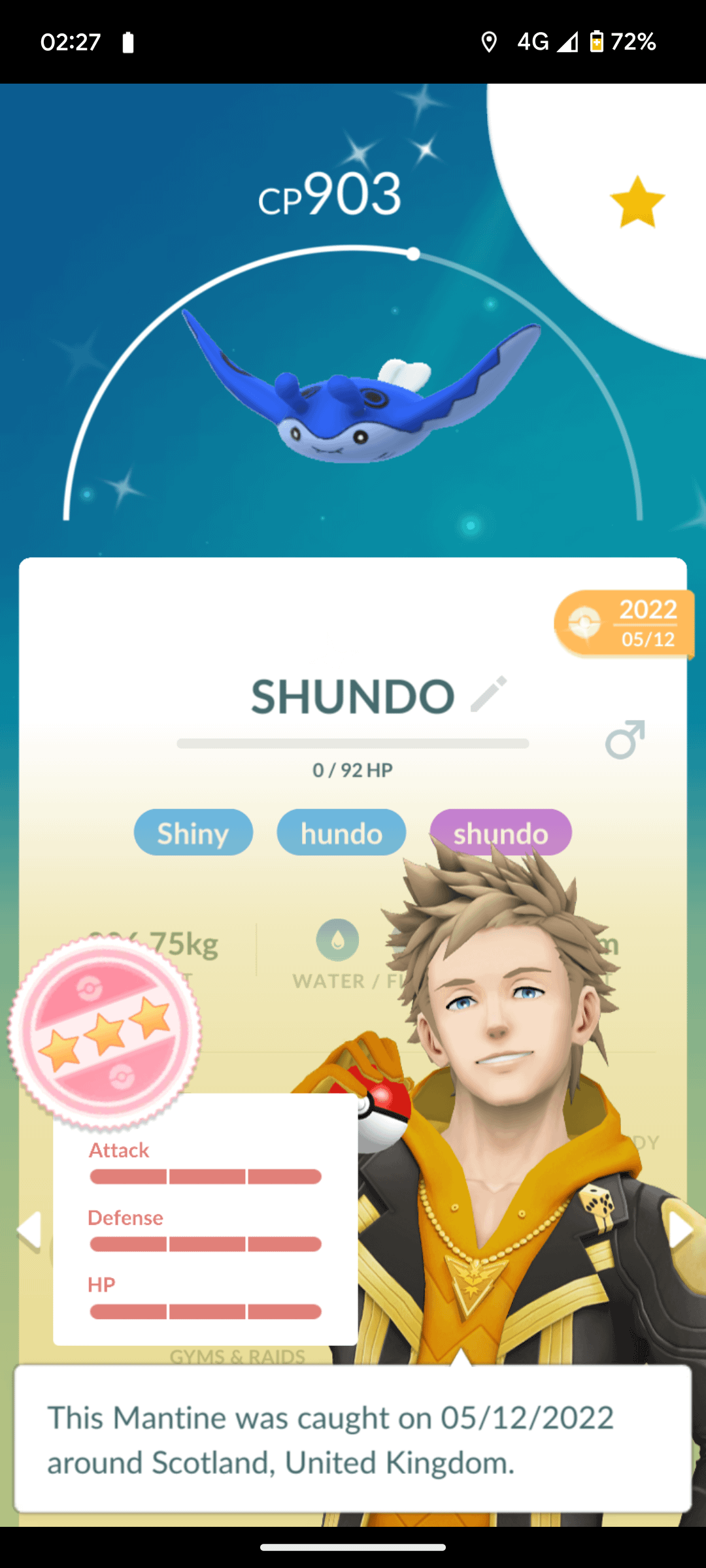Open the shundo tag
The width and height of the screenshot is (706, 1568).
(501, 833)
